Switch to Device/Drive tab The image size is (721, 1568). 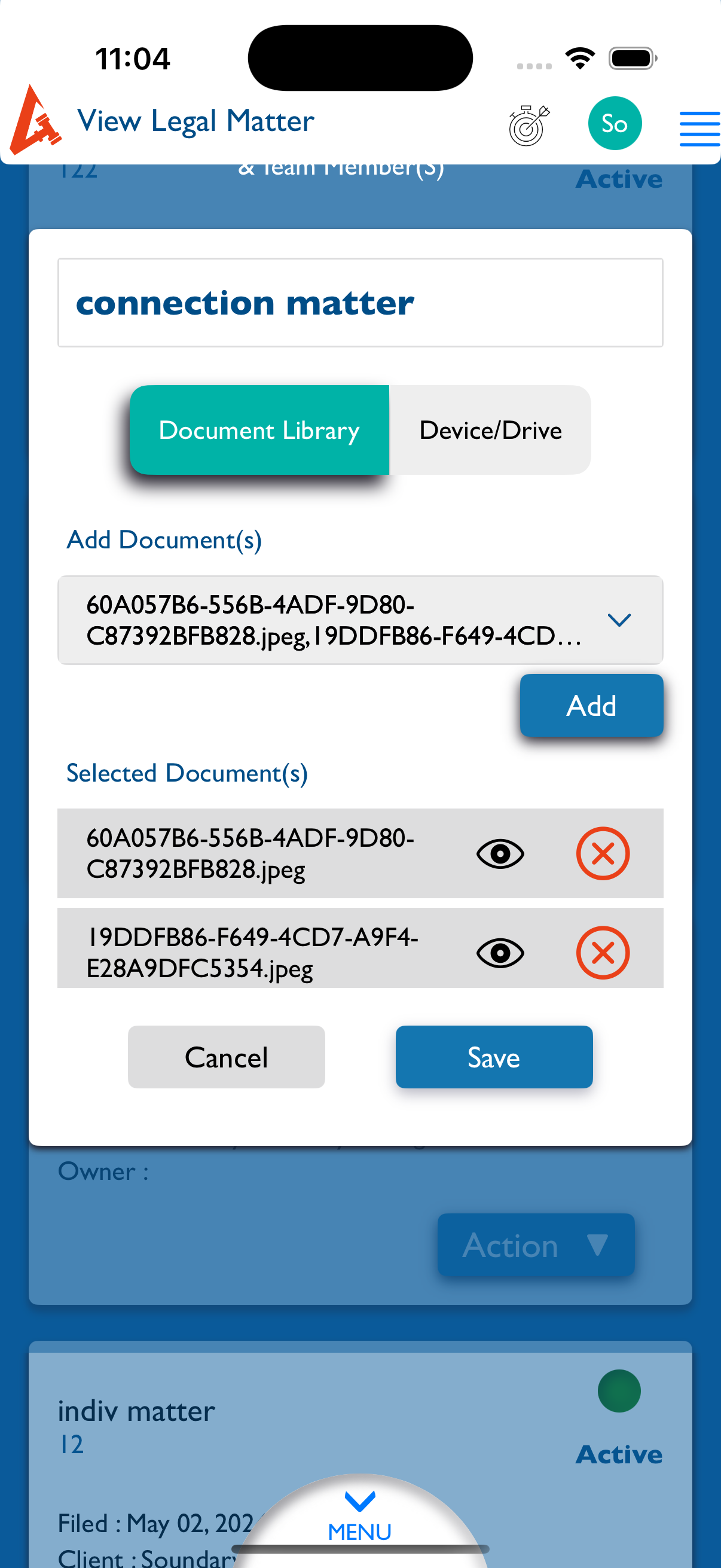490,431
